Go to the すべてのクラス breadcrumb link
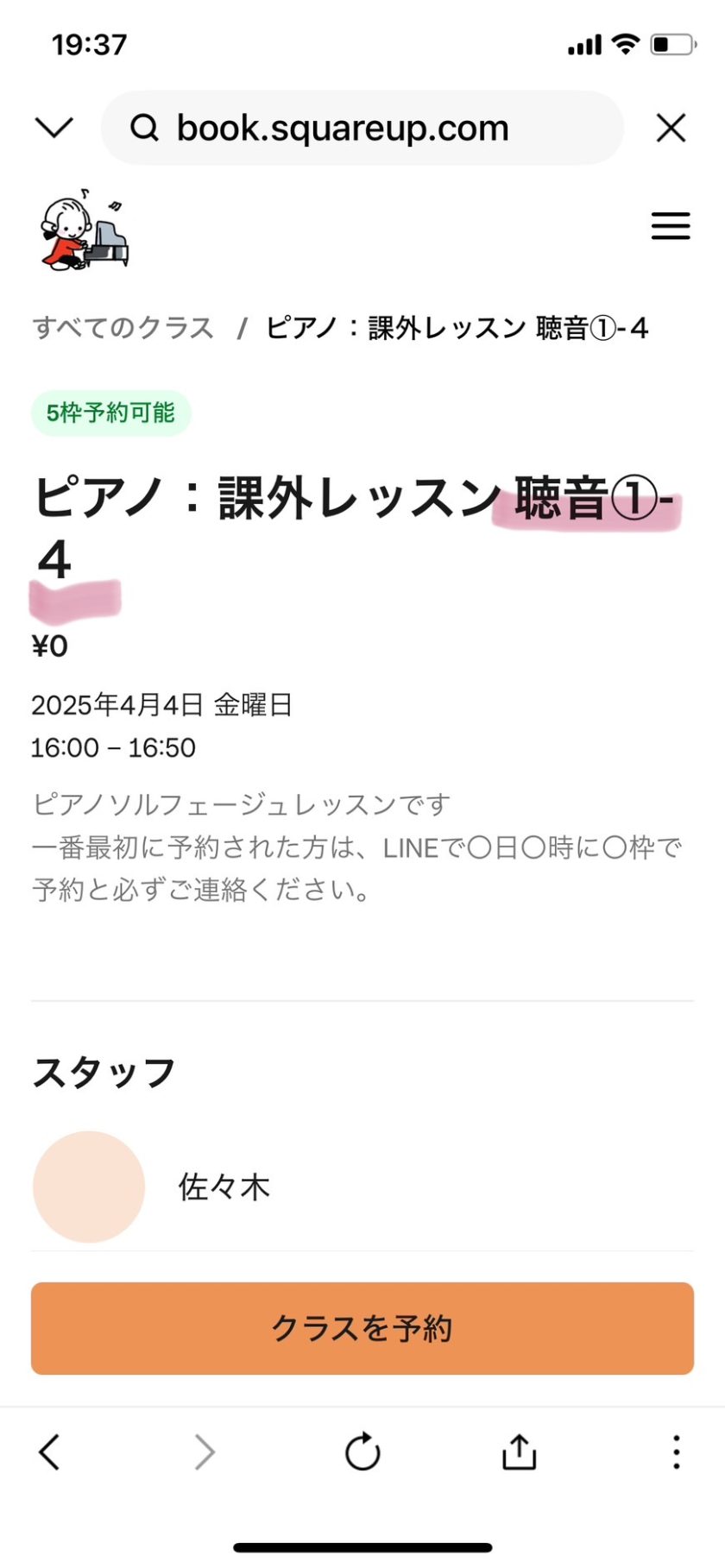The width and height of the screenshot is (725, 1568). click(123, 328)
